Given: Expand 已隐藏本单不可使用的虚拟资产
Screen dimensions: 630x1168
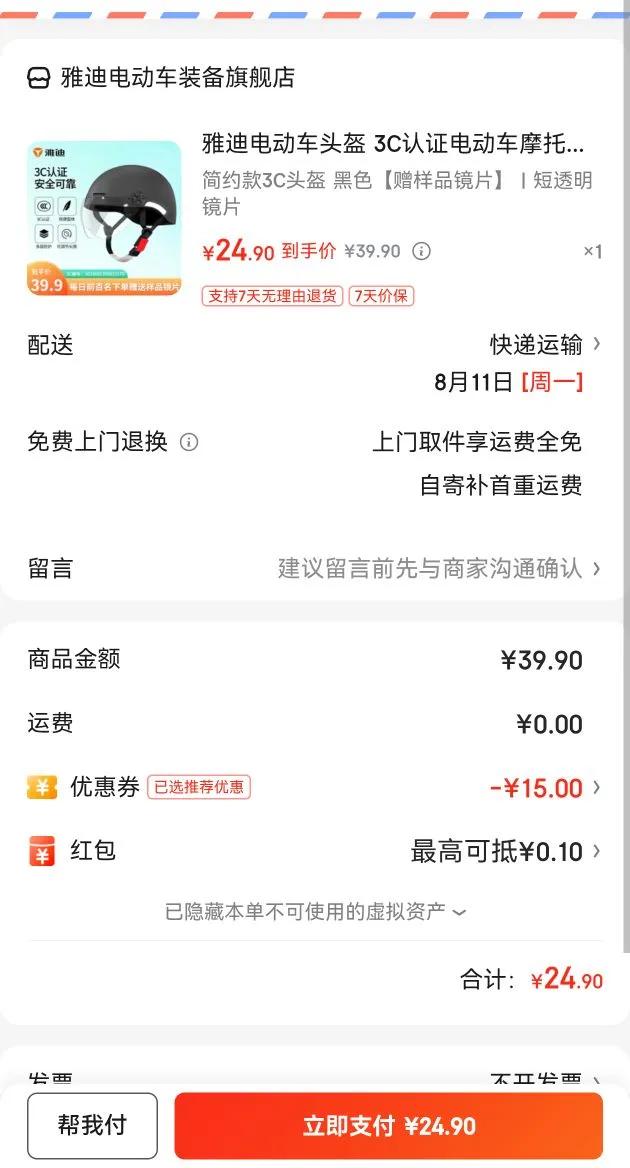Looking at the screenshot, I should point(315,912).
